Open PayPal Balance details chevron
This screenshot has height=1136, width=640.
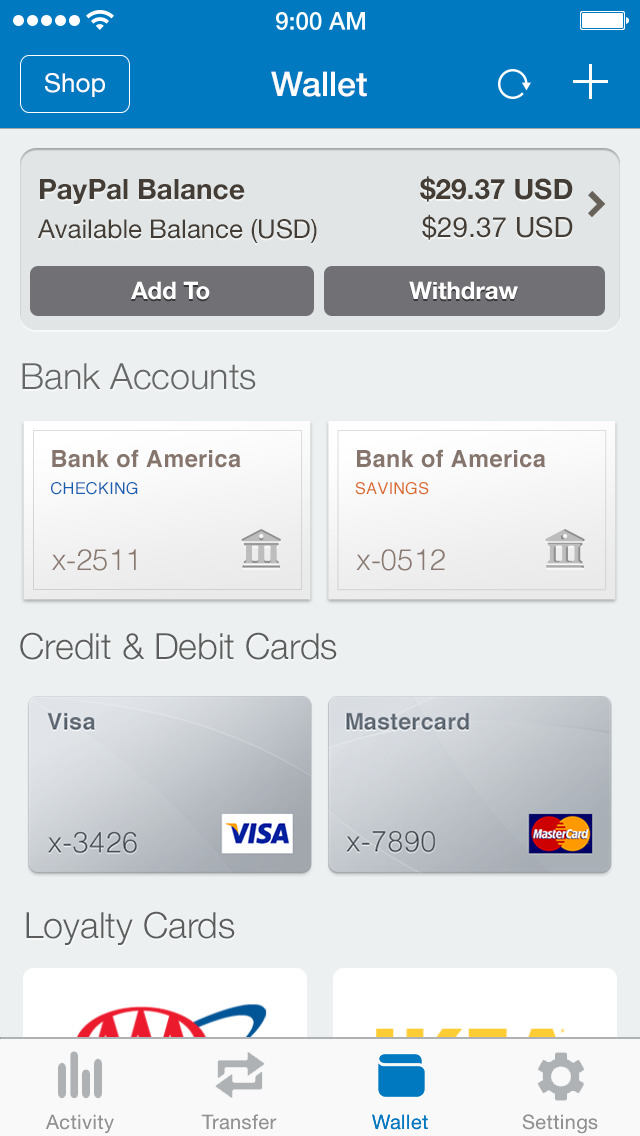[x=596, y=205]
